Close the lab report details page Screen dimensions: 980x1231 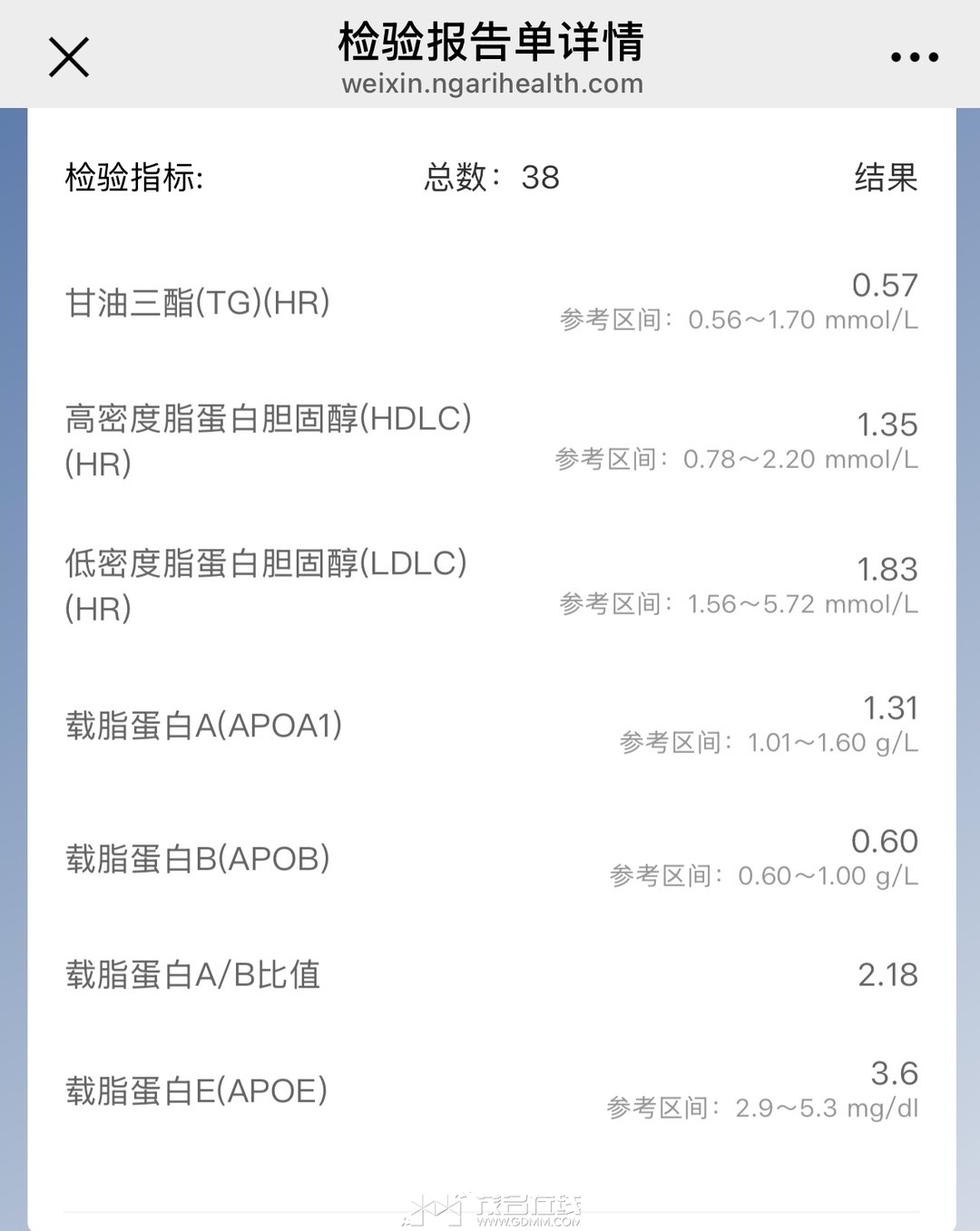click(69, 57)
